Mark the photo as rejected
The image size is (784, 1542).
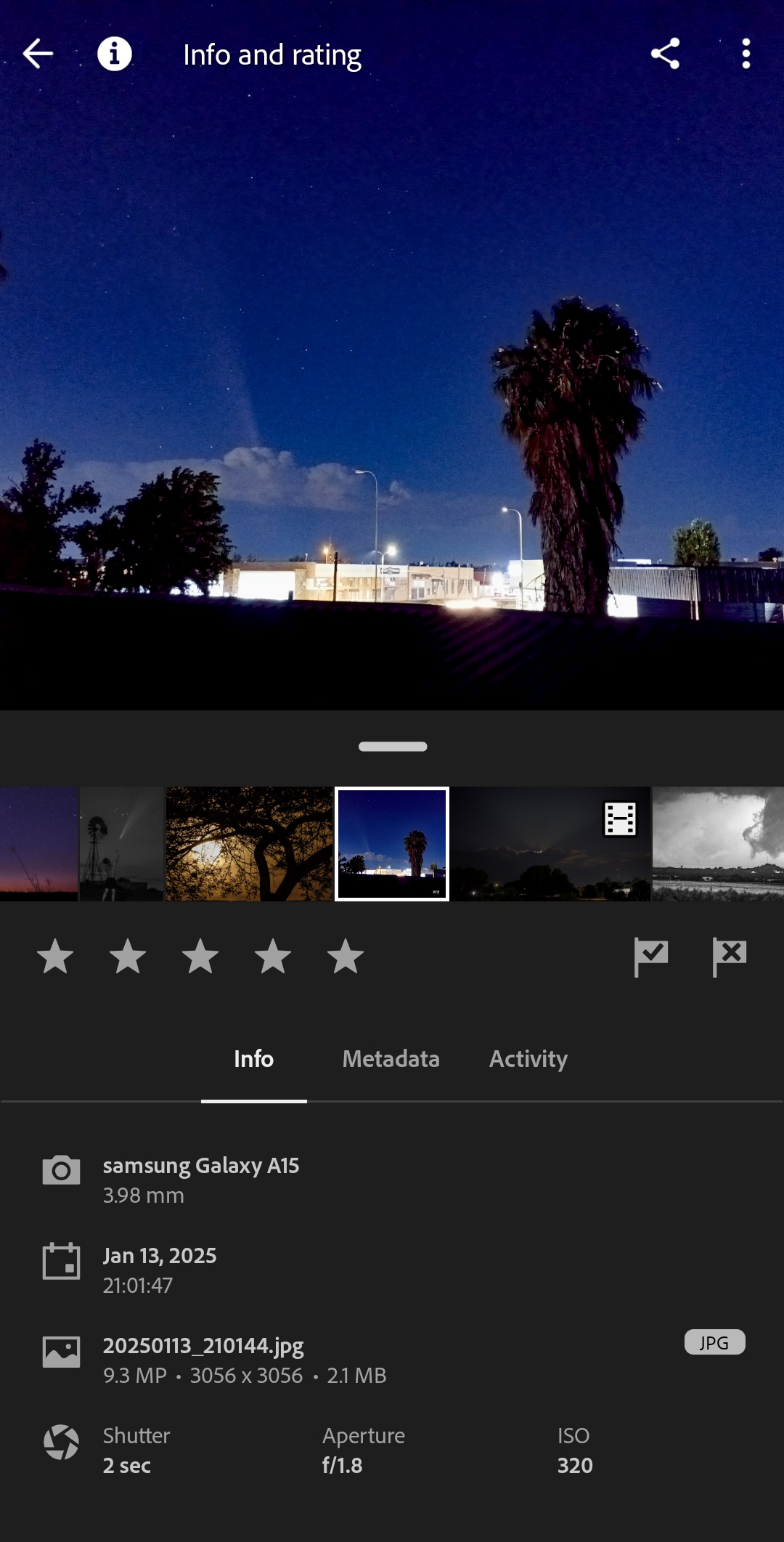pos(730,957)
